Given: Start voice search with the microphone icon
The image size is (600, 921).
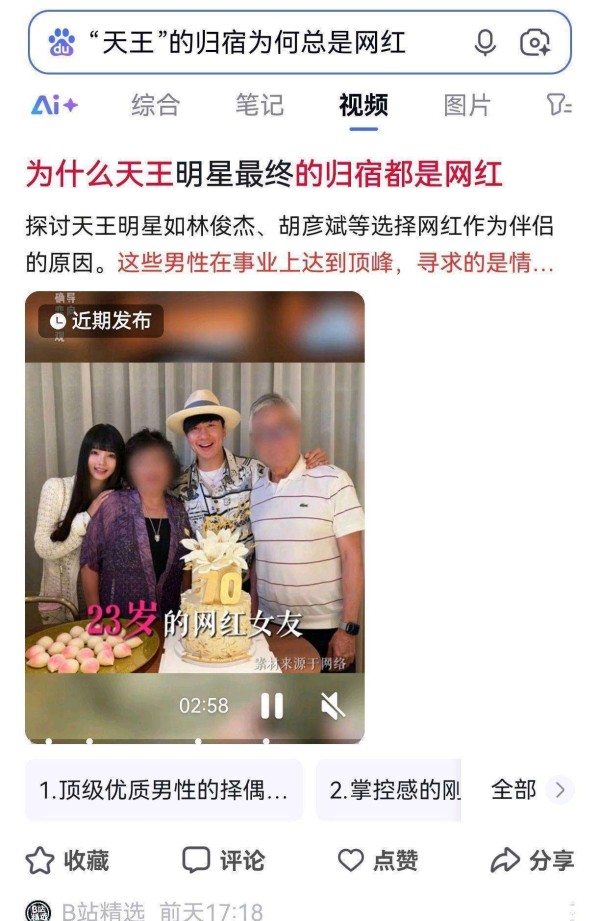Looking at the screenshot, I should coord(485,43).
